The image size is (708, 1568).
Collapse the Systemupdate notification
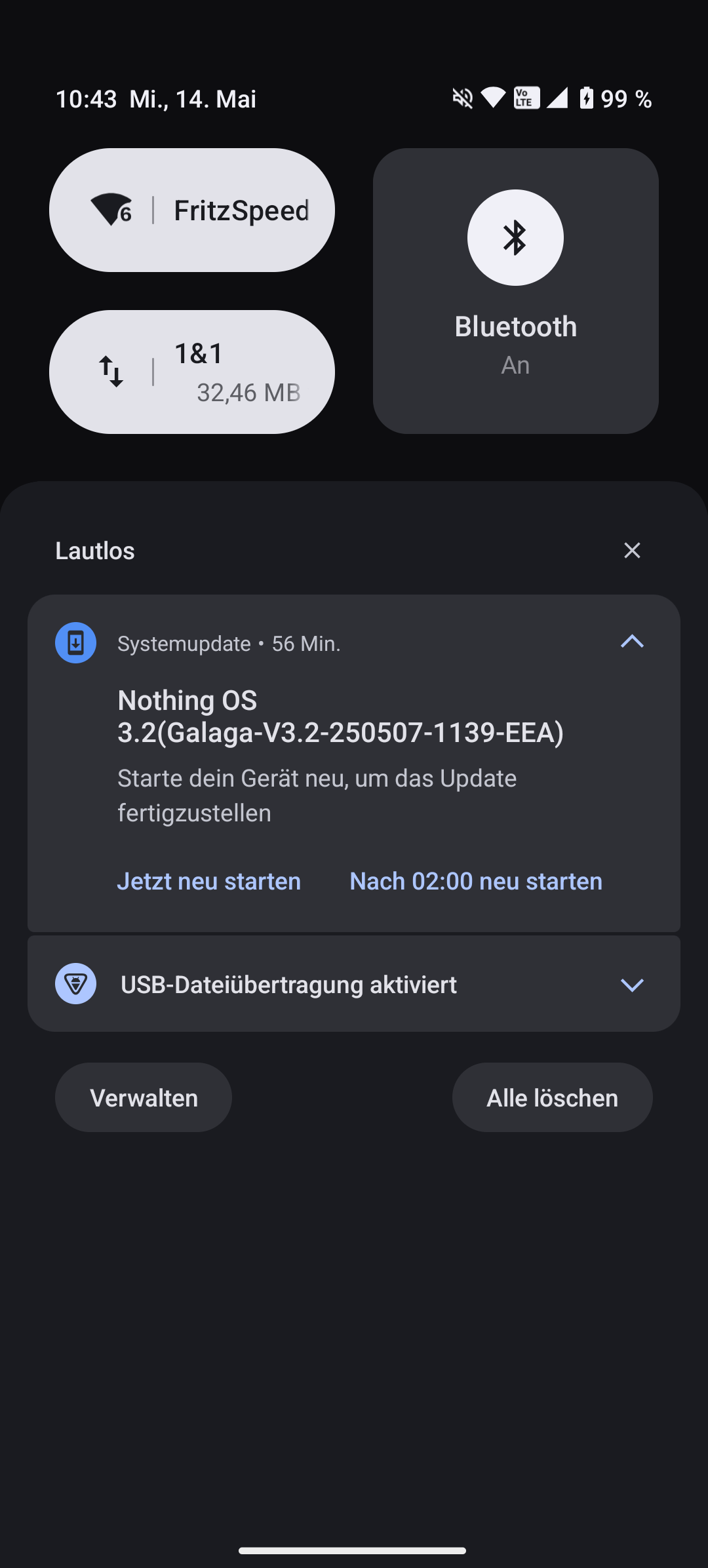click(x=632, y=642)
